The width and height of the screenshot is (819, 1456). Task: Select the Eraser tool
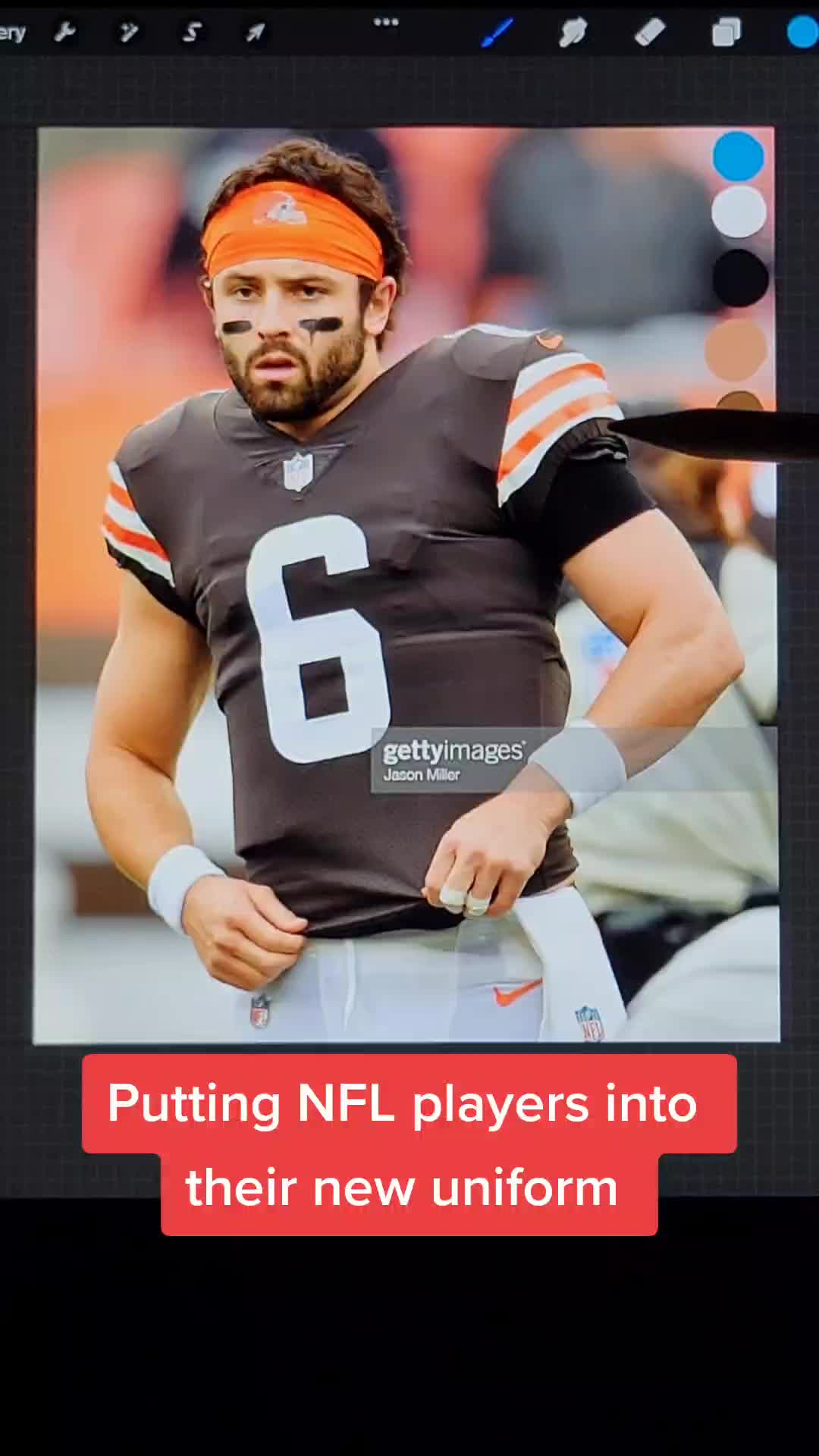pyautogui.click(x=650, y=33)
